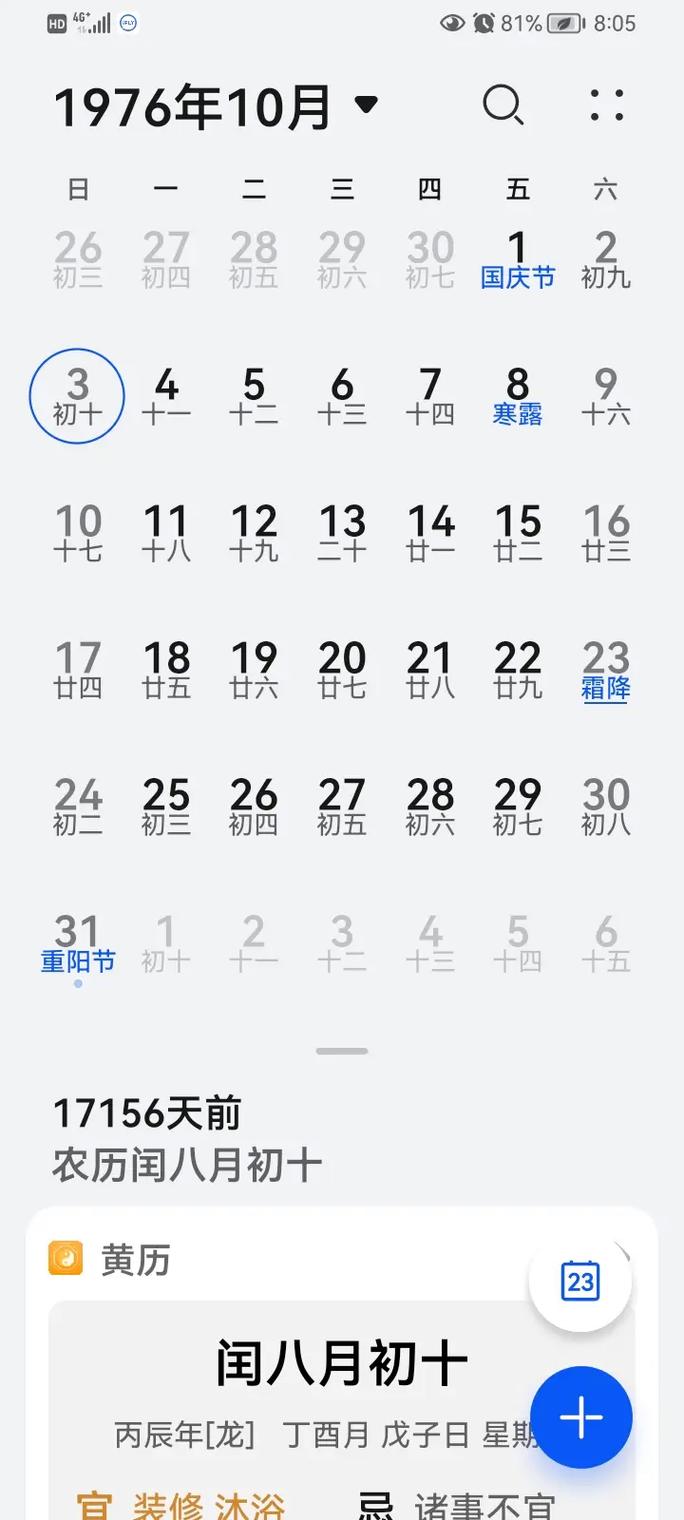Viewport: 684px width, 1520px height.
Task: Select October 31 重阳节
Action: pyautogui.click(x=78, y=946)
